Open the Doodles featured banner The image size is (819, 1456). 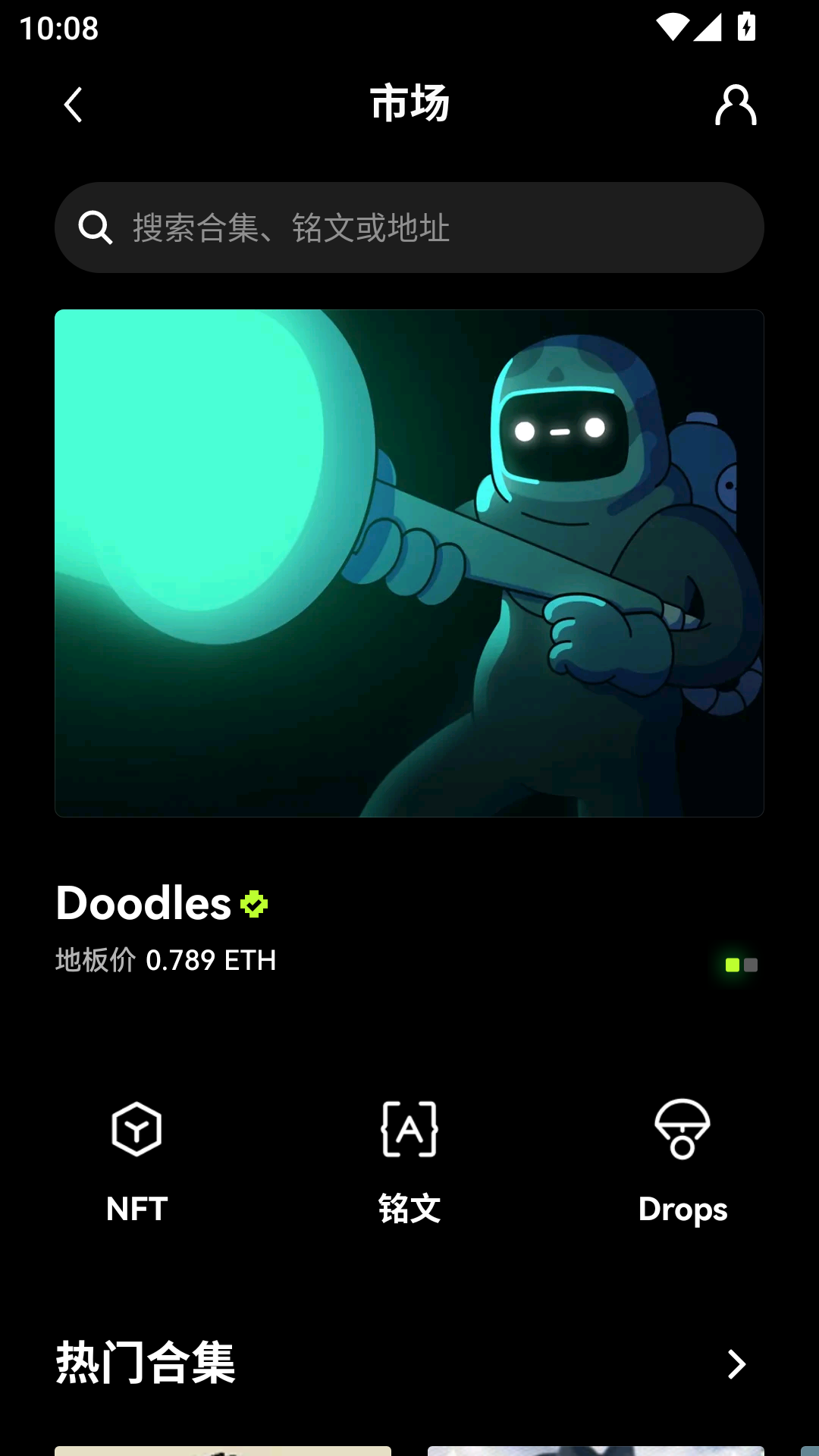click(x=409, y=563)
